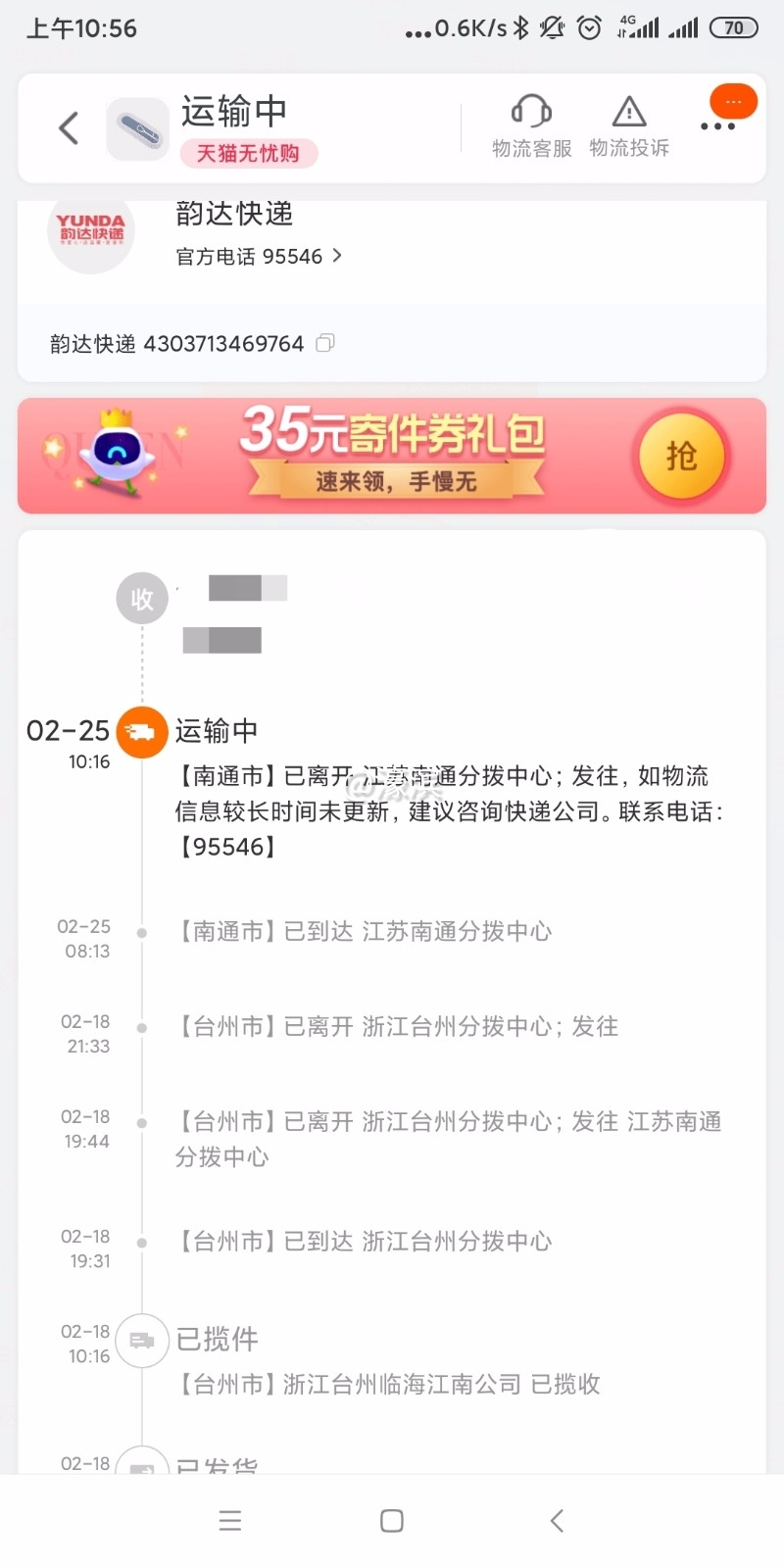The width and height of the screenshot is (784, 1568).
Task: Open the three-dot overflow menu
Action: 717,125
